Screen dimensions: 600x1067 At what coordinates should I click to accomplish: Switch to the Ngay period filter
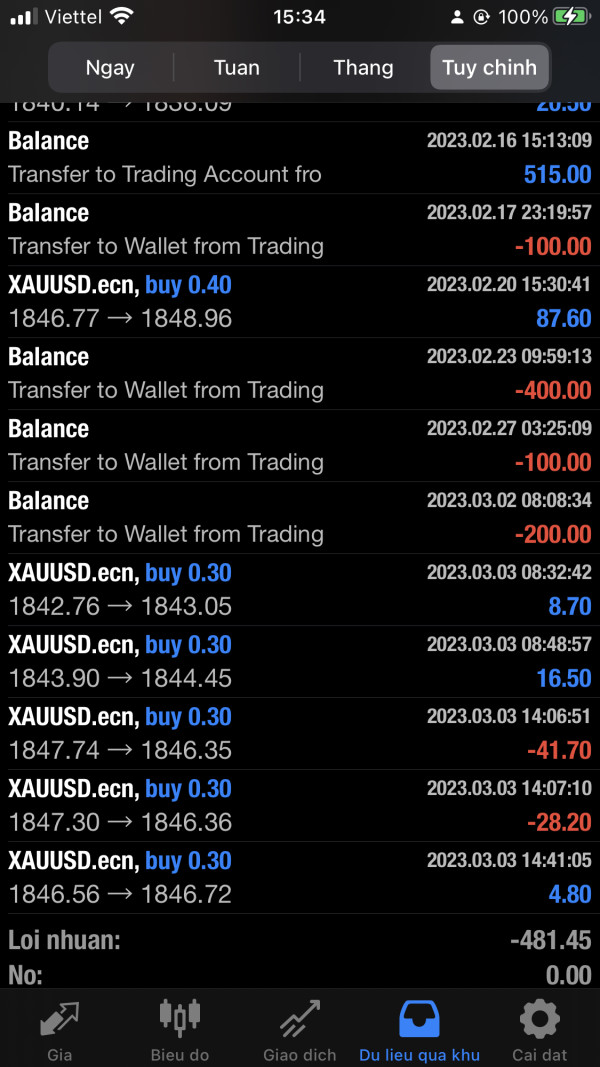110,67
